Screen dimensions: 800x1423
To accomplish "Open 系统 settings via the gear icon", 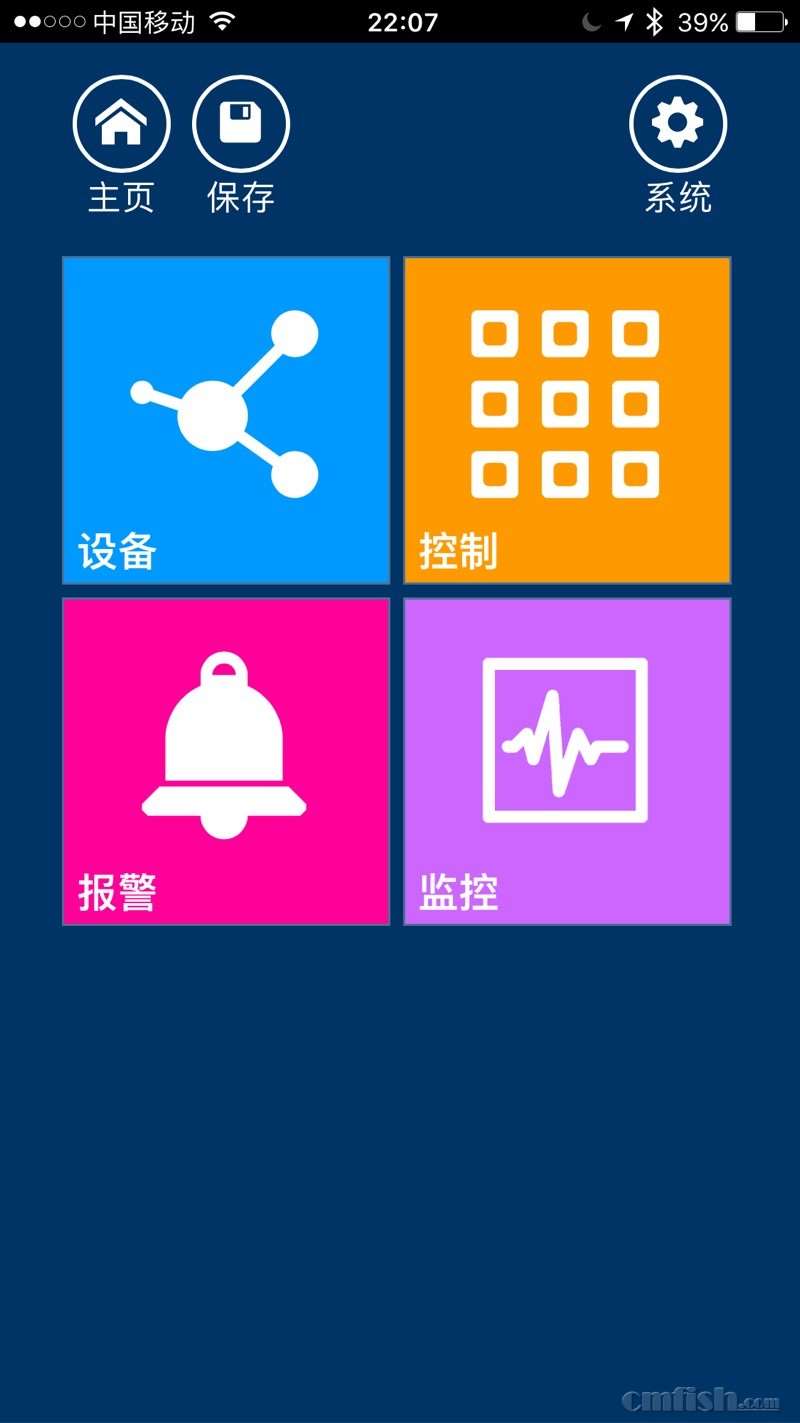I will (678, 120).
